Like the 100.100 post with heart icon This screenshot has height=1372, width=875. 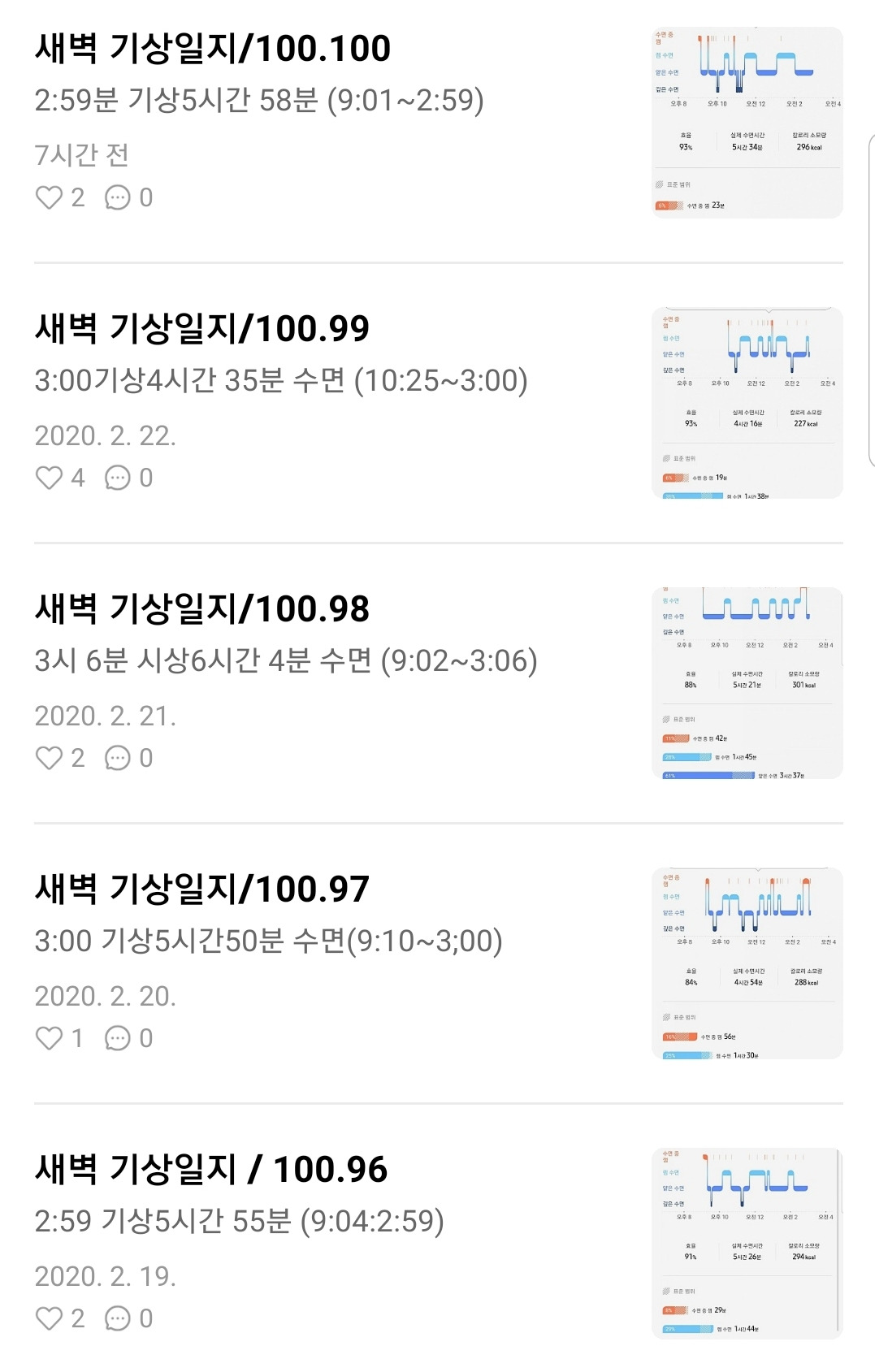(50, 197)
